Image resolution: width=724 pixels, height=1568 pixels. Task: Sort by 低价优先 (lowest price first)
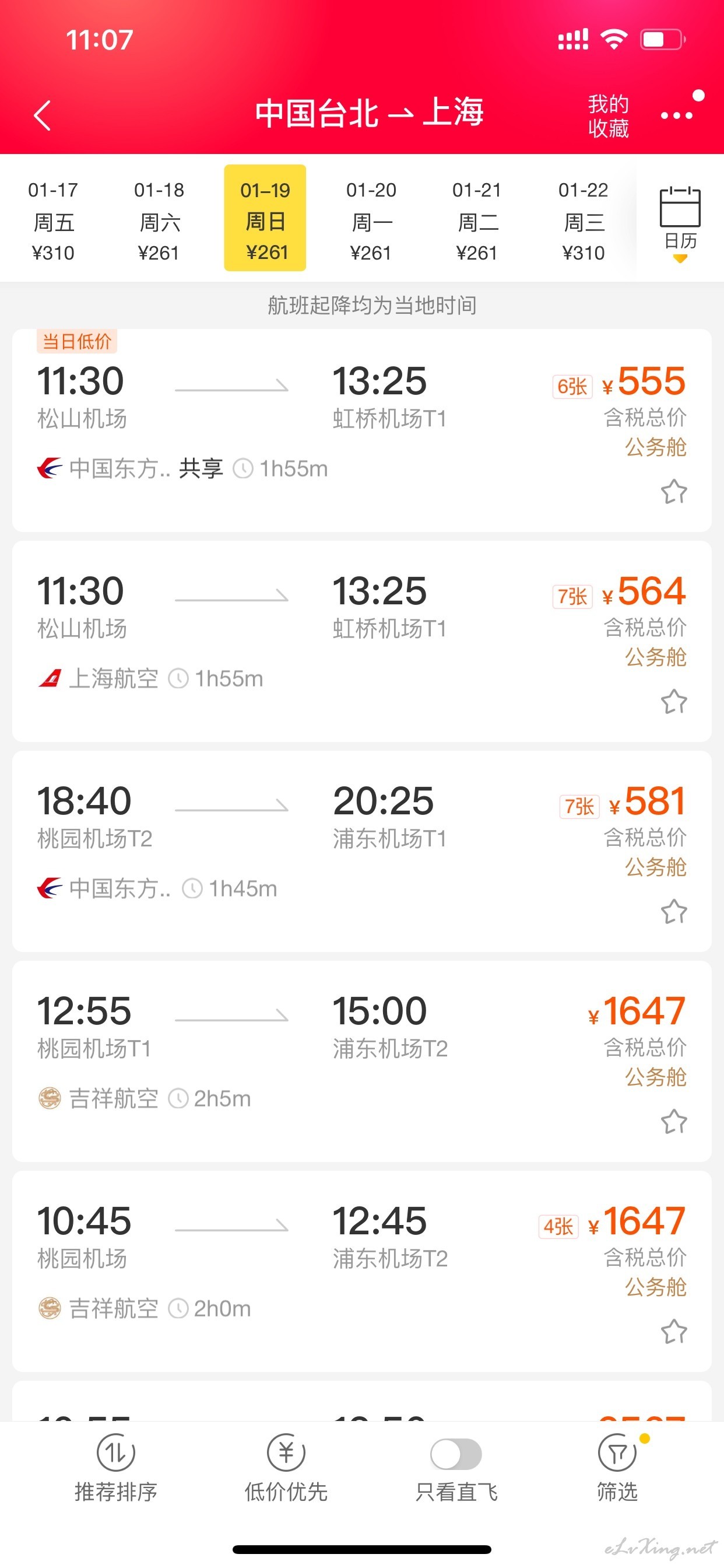point(286,1468)
